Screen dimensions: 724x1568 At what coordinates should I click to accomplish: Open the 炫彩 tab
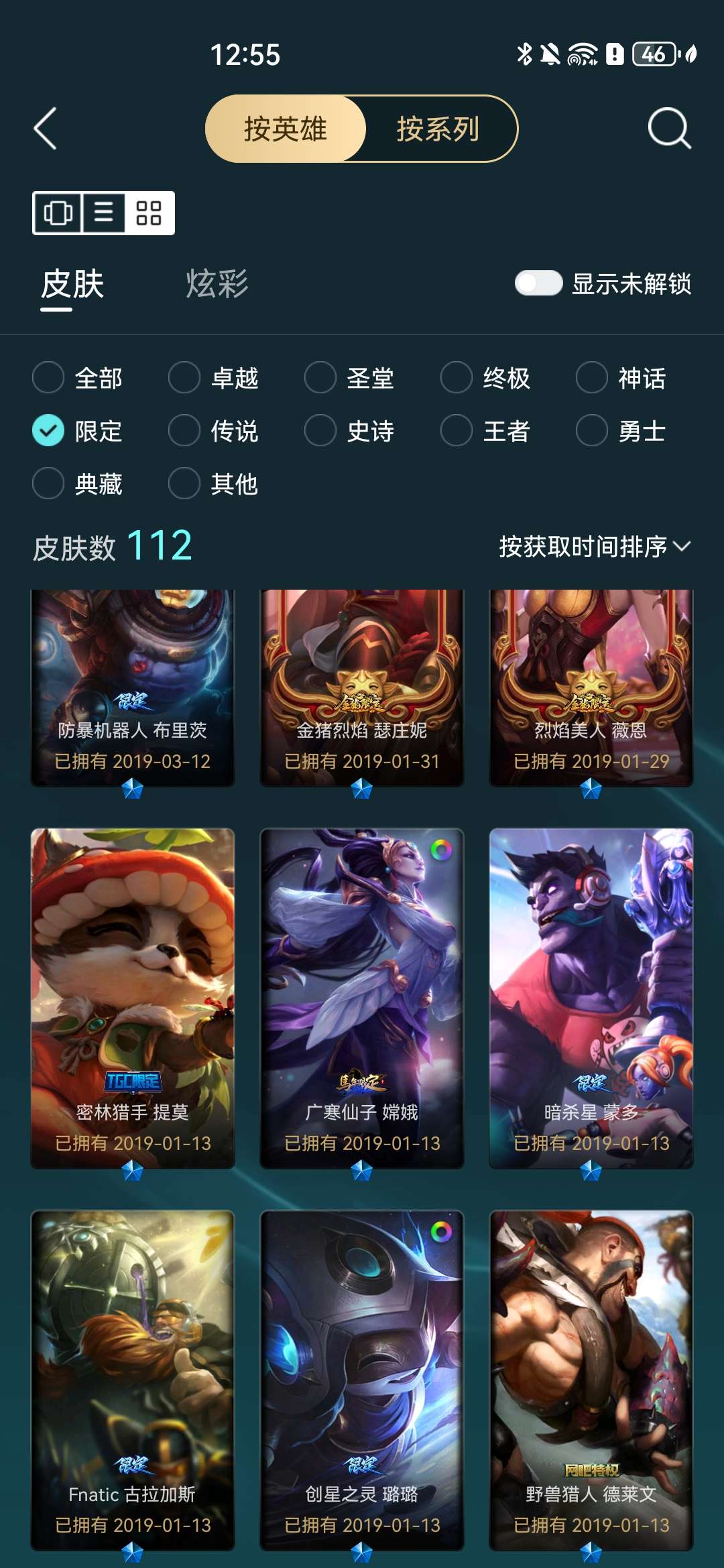217,284
